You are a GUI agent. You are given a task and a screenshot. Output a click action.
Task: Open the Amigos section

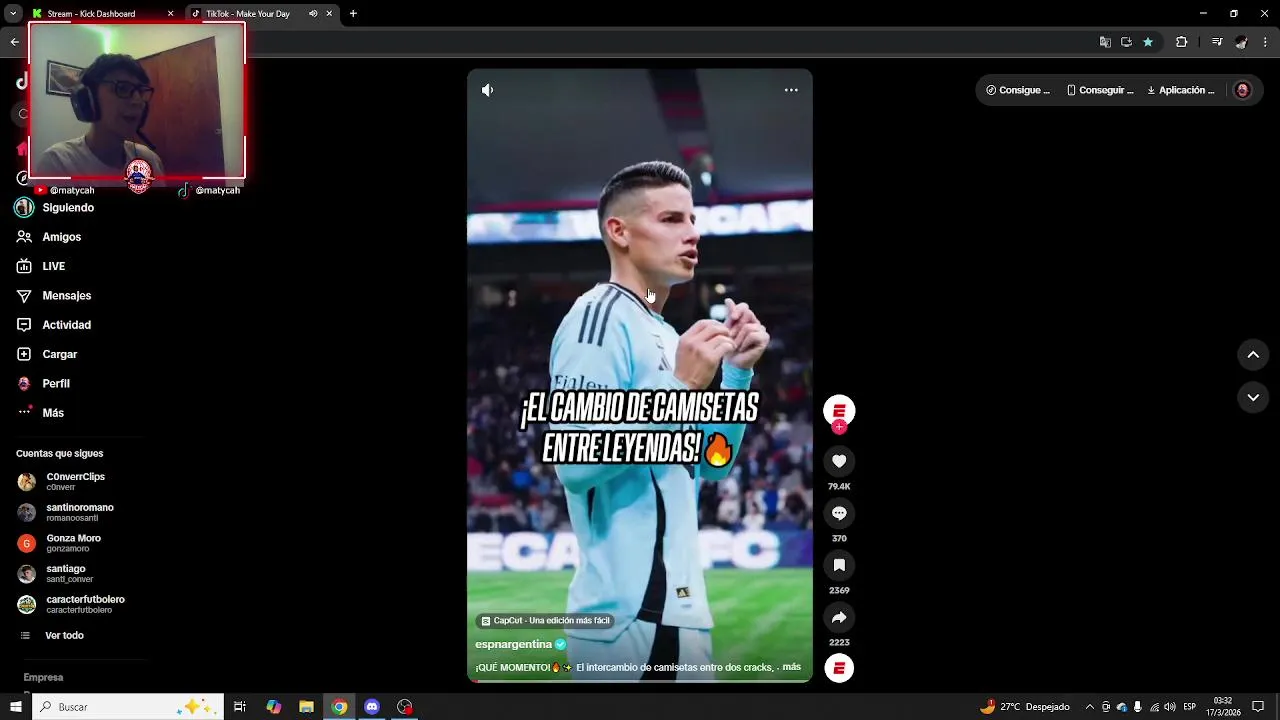(61, 237)
